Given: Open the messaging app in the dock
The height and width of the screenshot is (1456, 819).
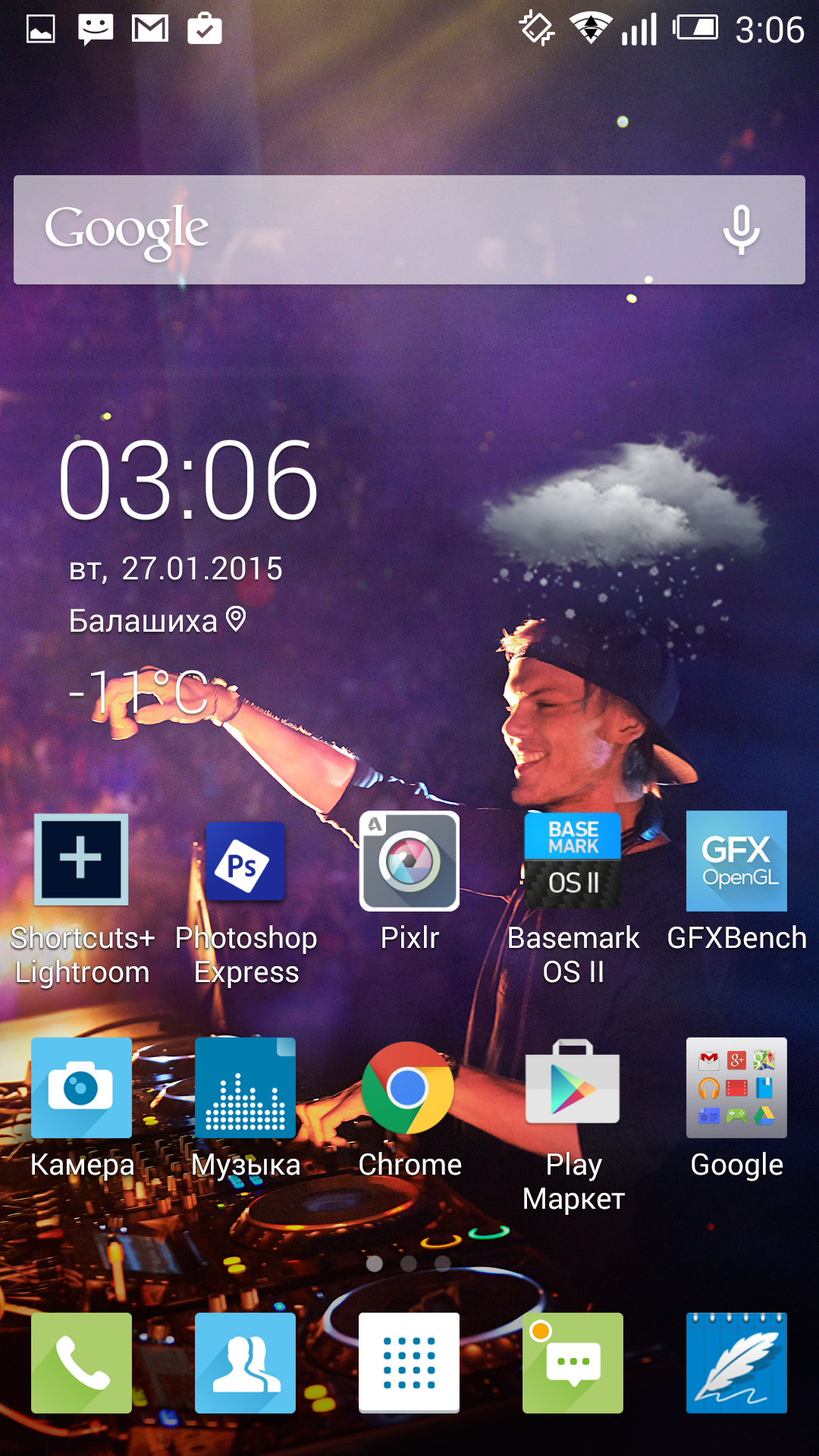Looking at the screenshot, I should pos(573,1363).
